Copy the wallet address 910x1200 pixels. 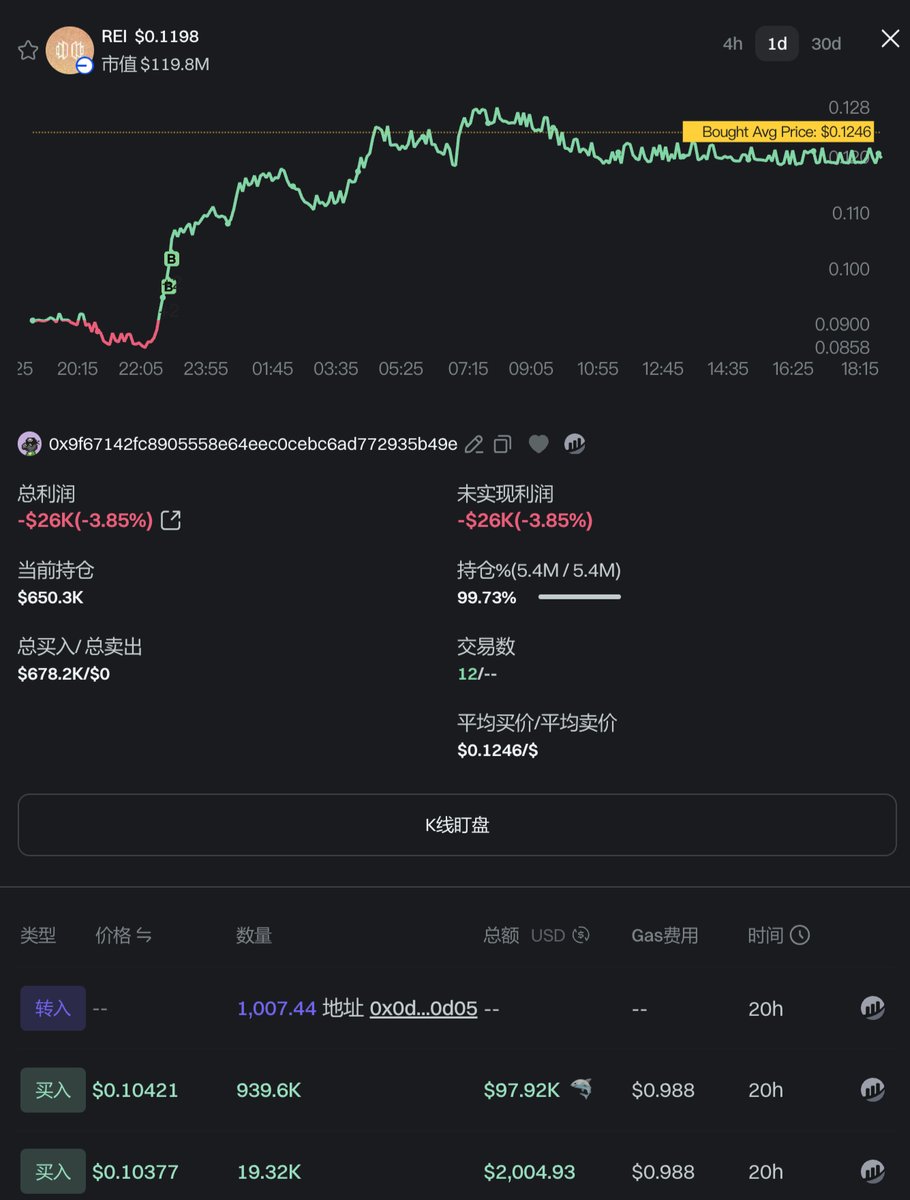[x=503, y=444]
